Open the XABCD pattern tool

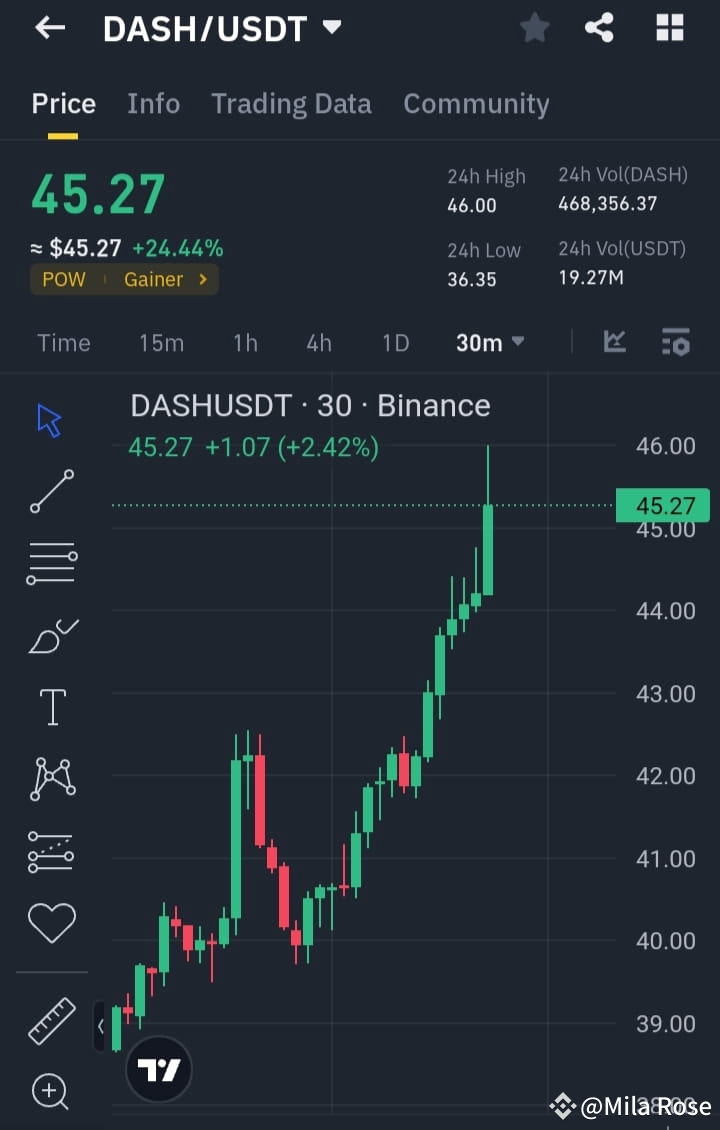coord(50,779)
